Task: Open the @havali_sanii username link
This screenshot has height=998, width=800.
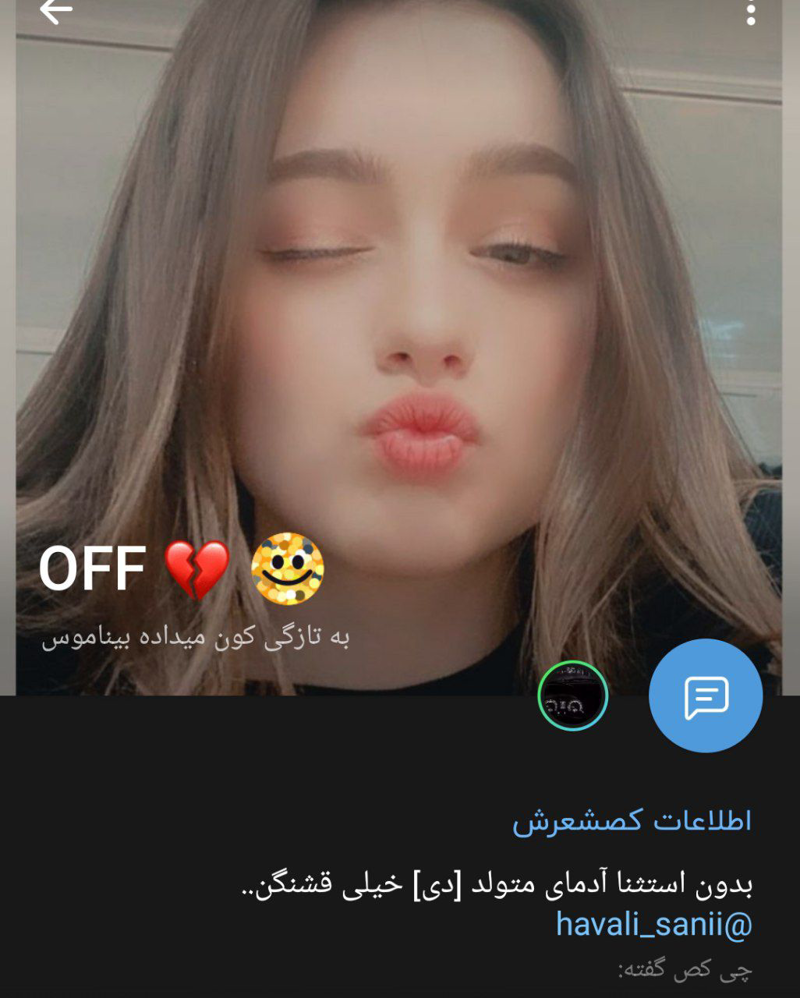Action: 653,925
